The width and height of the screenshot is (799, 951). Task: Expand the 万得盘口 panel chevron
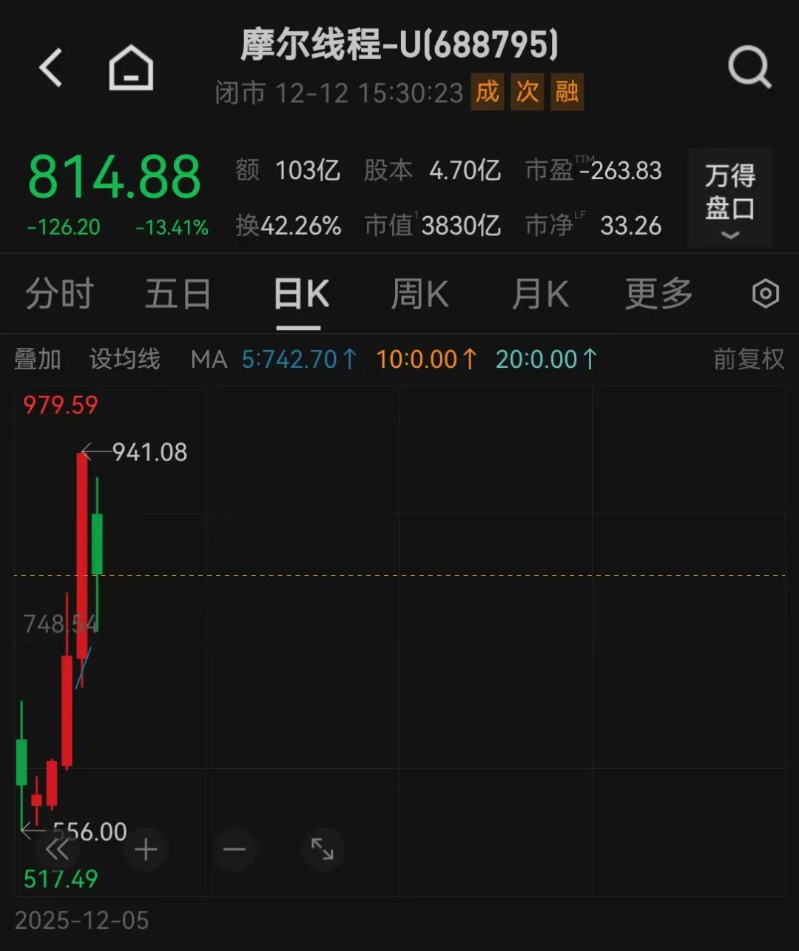[x=728, y=234]
